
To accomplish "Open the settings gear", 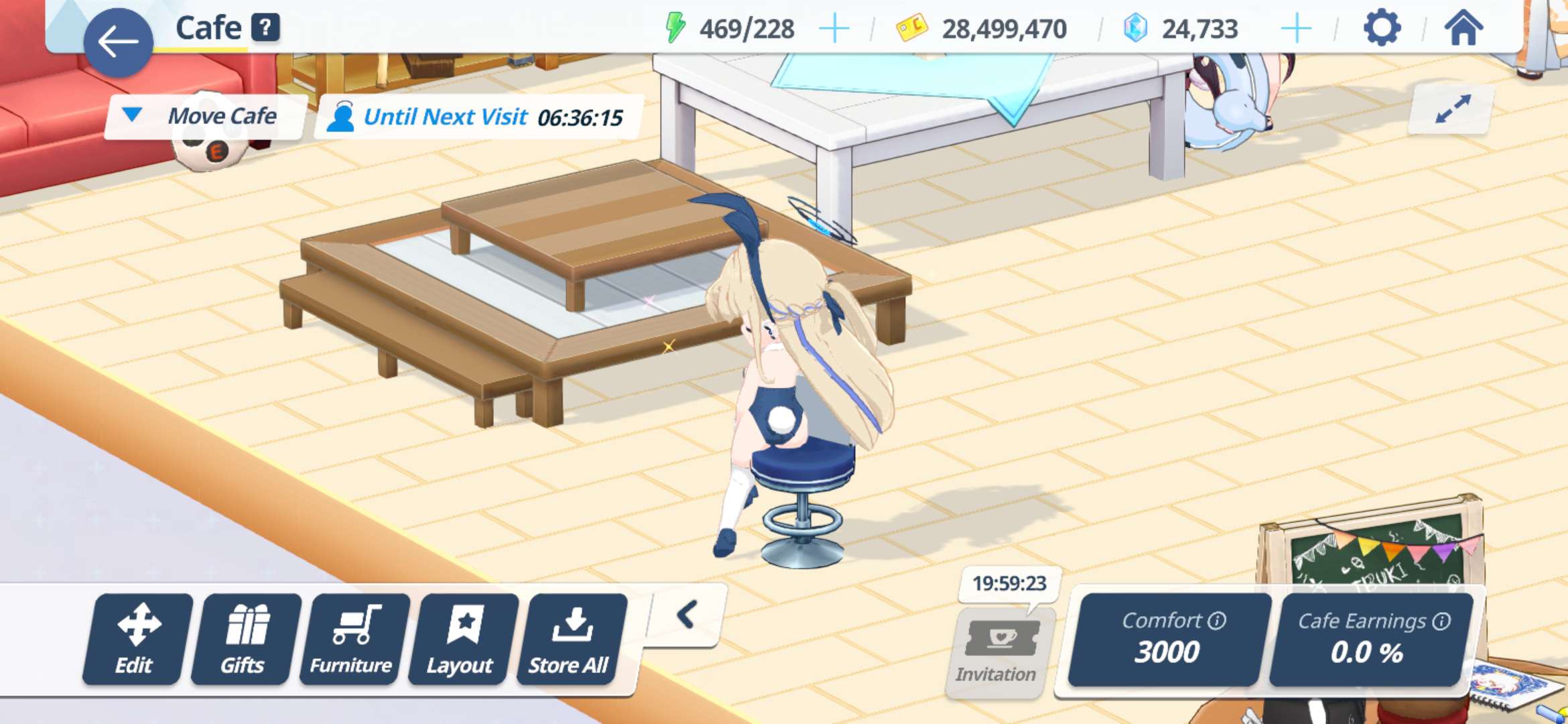I will pos(1381,29).
